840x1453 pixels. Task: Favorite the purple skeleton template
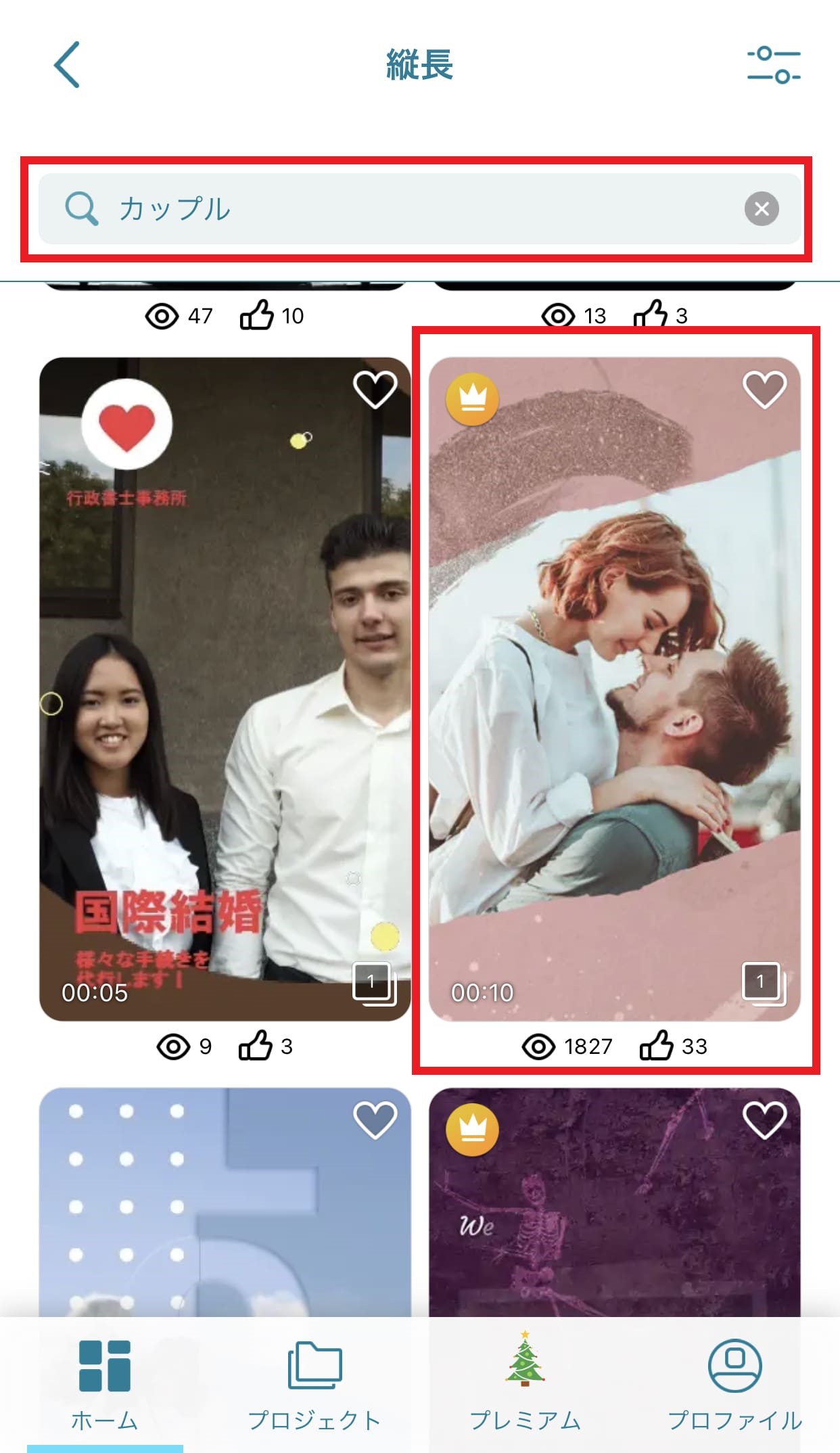[764, 1120]
